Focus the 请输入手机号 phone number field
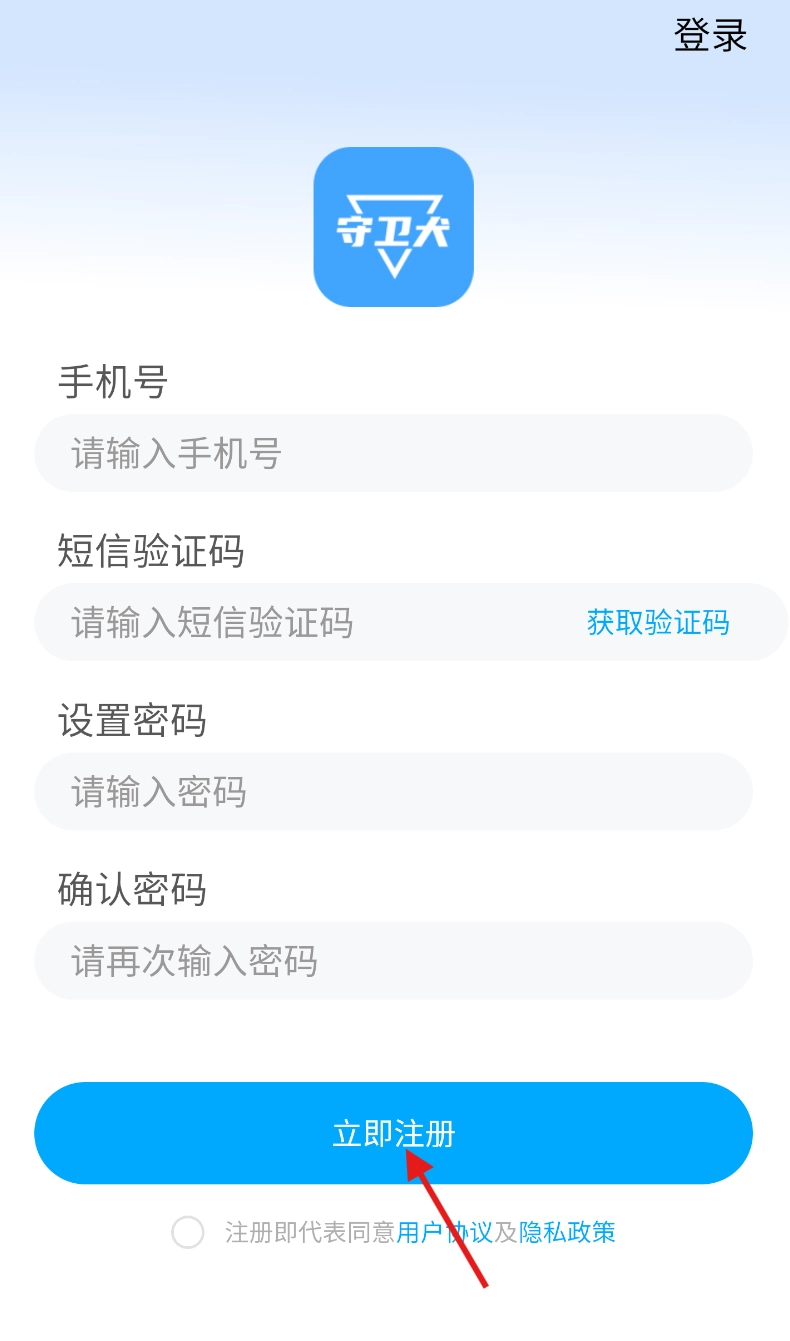Viewport: 790px width, 1341px height. pyautogui.click(x=392, y=454)
